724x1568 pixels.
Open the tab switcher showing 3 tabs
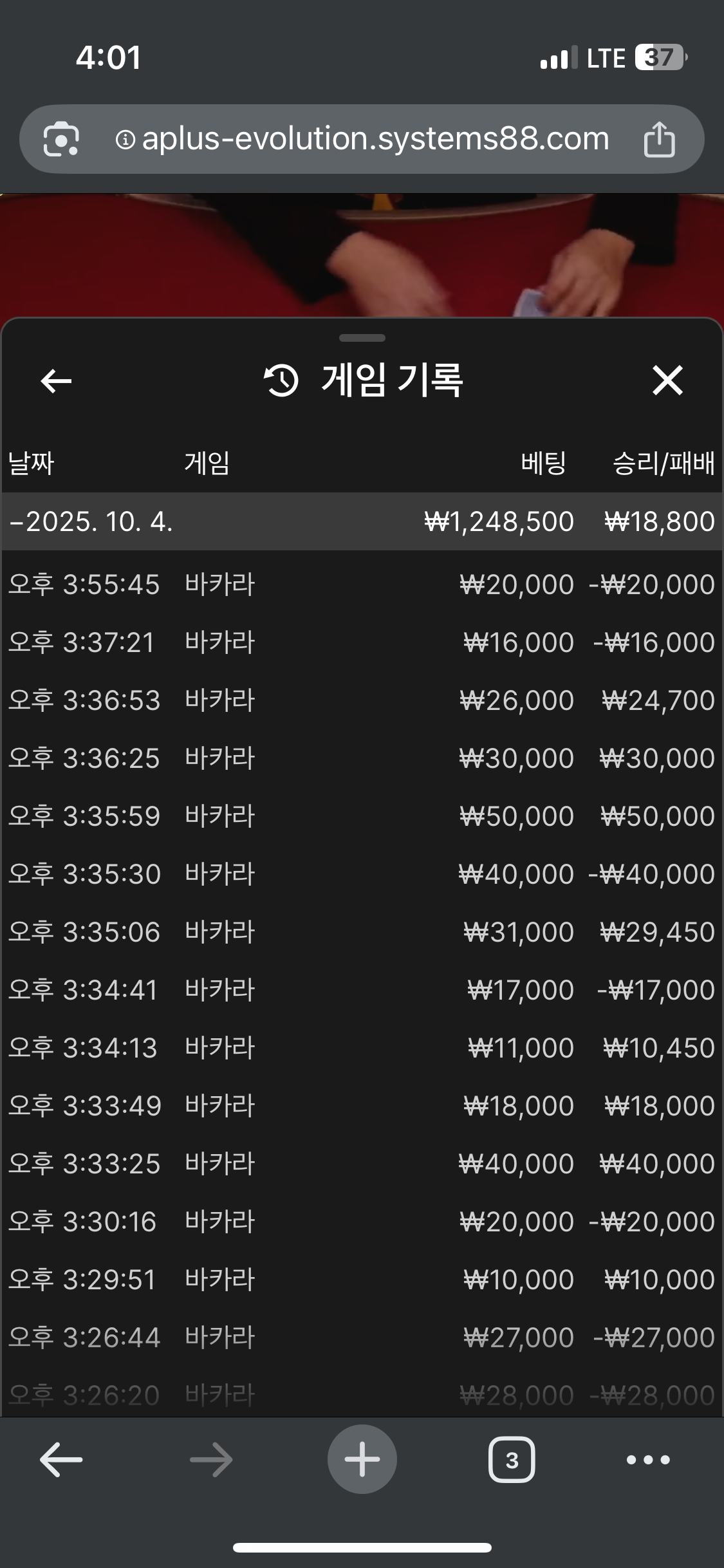(512, 1459)
